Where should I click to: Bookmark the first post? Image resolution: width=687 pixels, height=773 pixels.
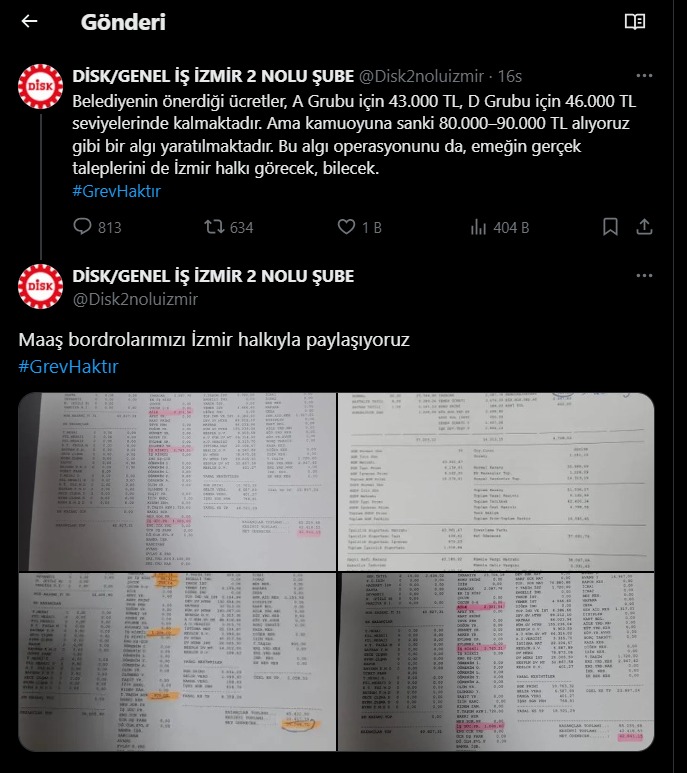point(610,228)
